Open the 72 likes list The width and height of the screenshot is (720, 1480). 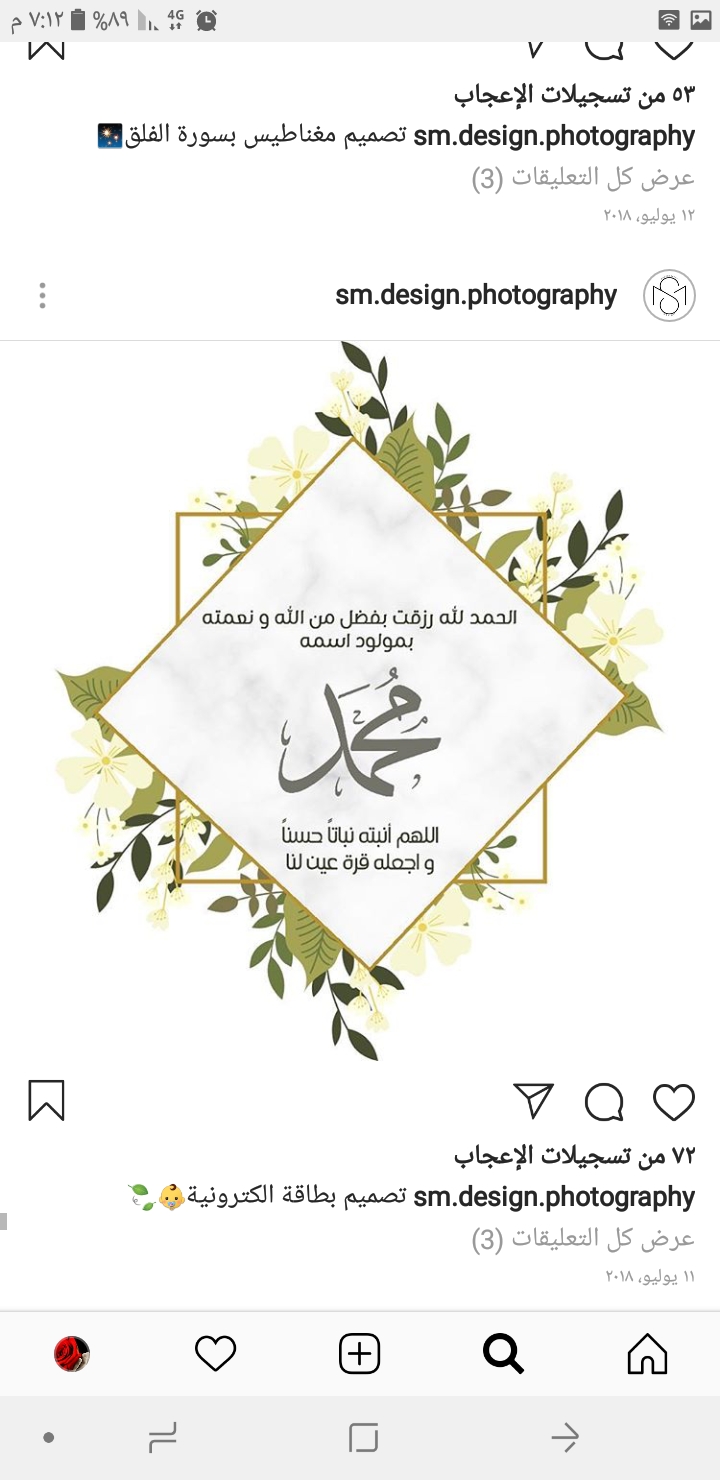(x=574, y=1157)
